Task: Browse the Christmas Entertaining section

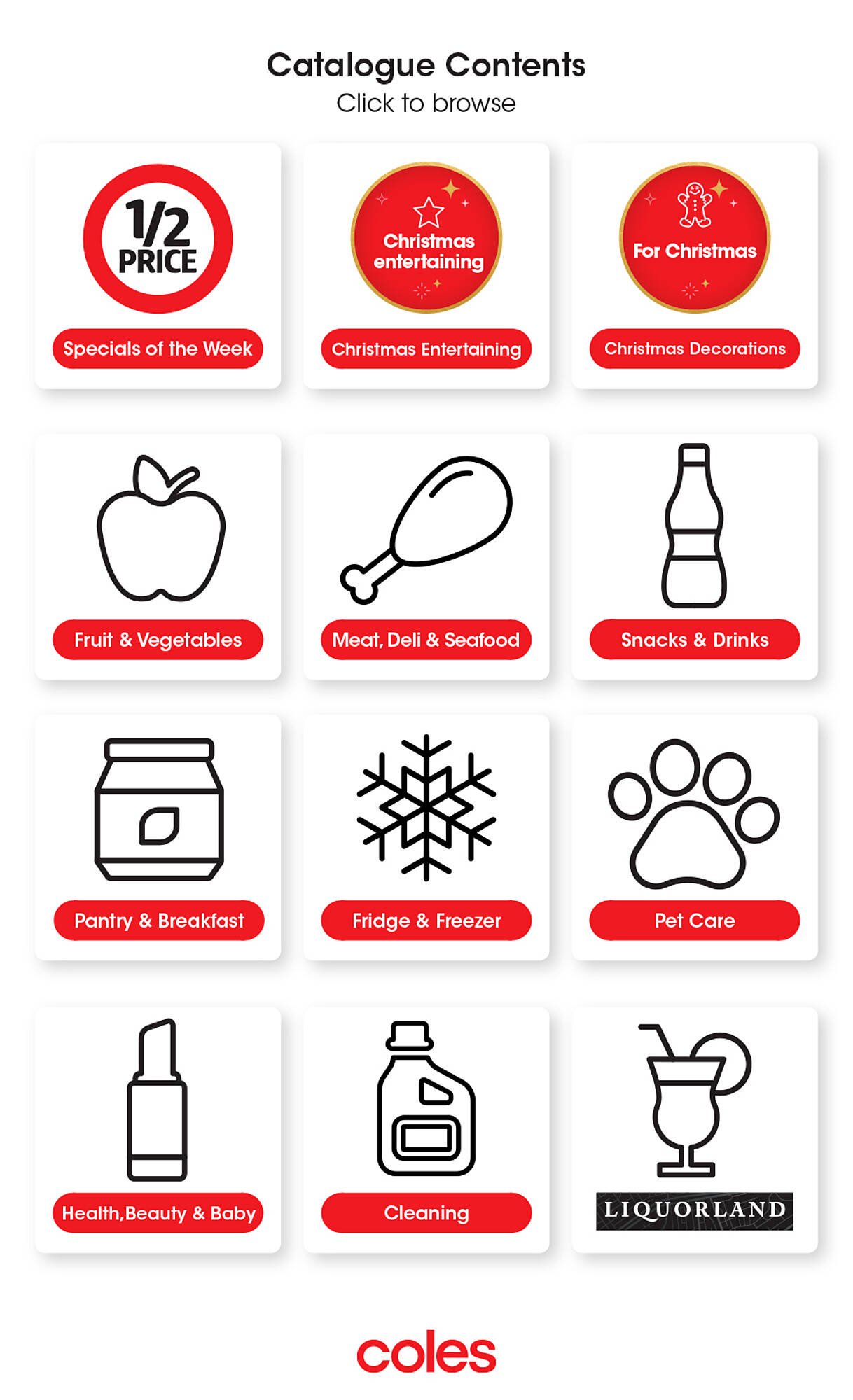Action: (426, 348)
